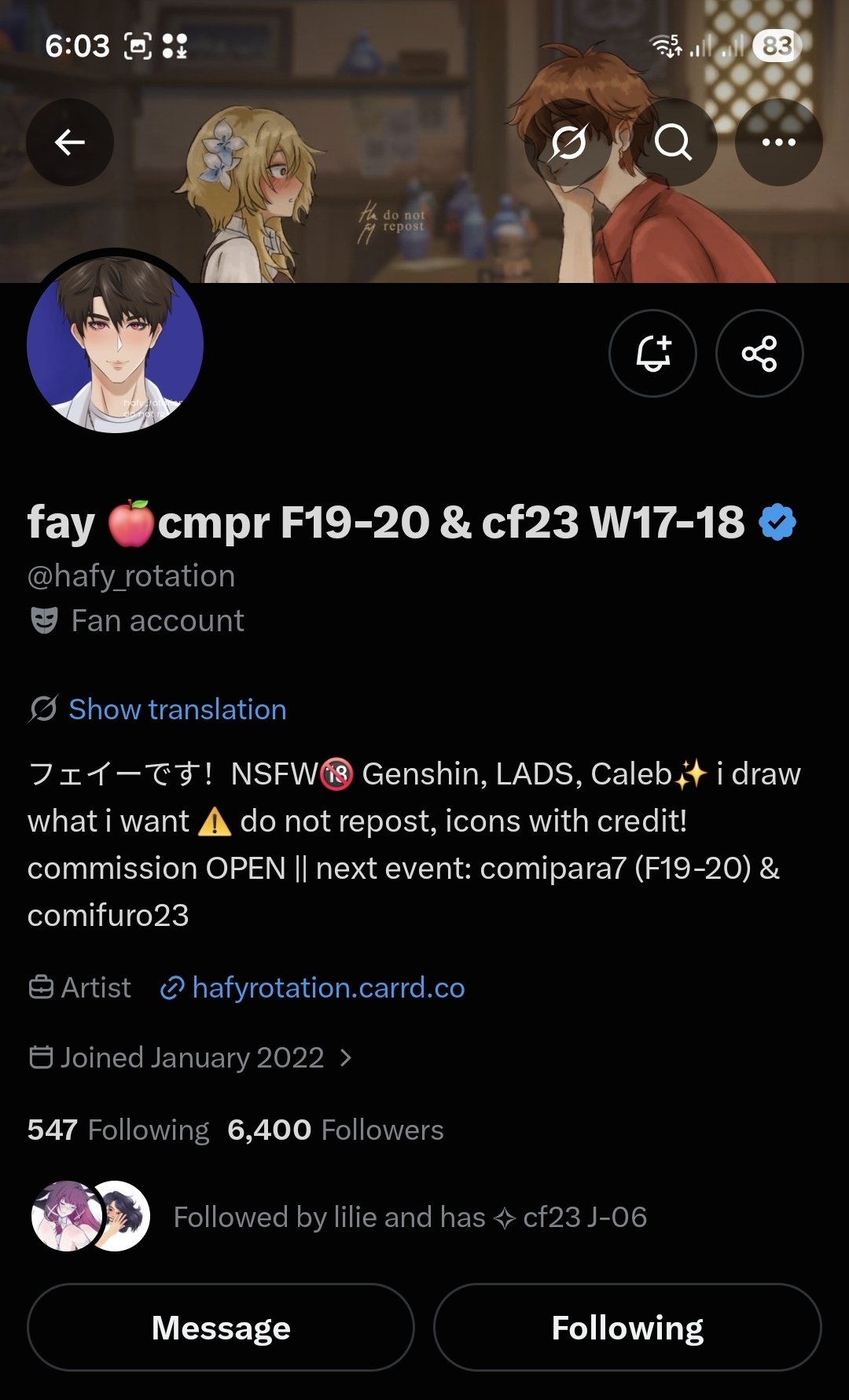
Task: Tap Show translation for the bio
Action: point(178,709)
